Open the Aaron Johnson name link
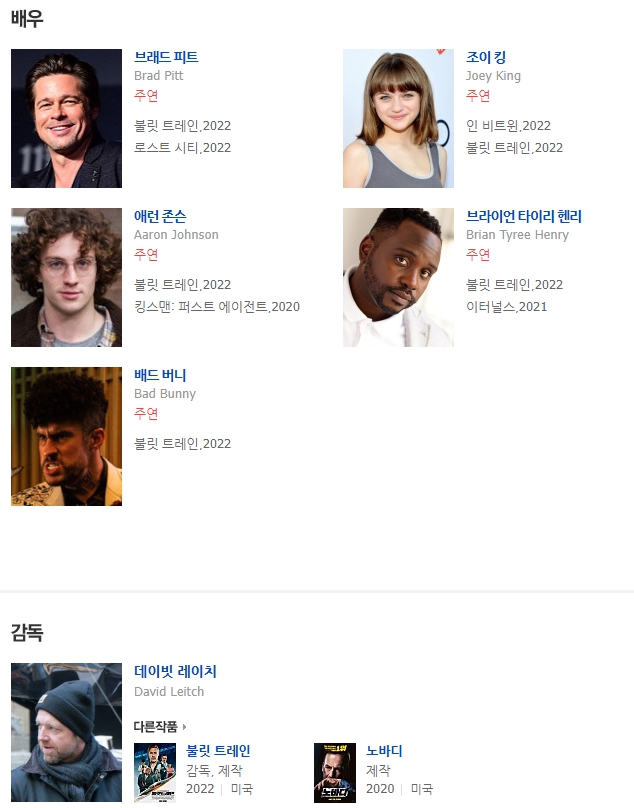 pos(160,216)
